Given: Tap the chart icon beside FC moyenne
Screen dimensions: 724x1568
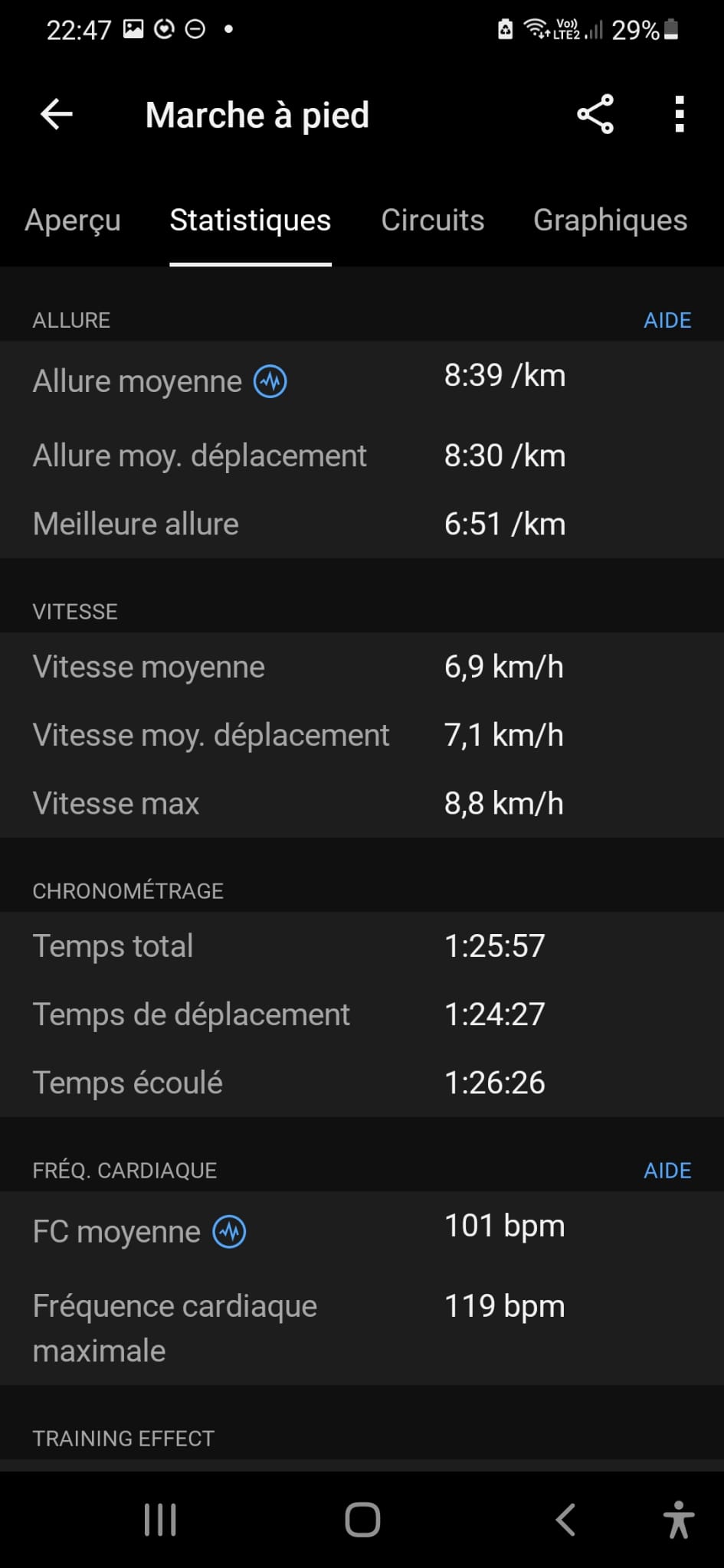Looking at the screenshot, I should coord(229,1232).
